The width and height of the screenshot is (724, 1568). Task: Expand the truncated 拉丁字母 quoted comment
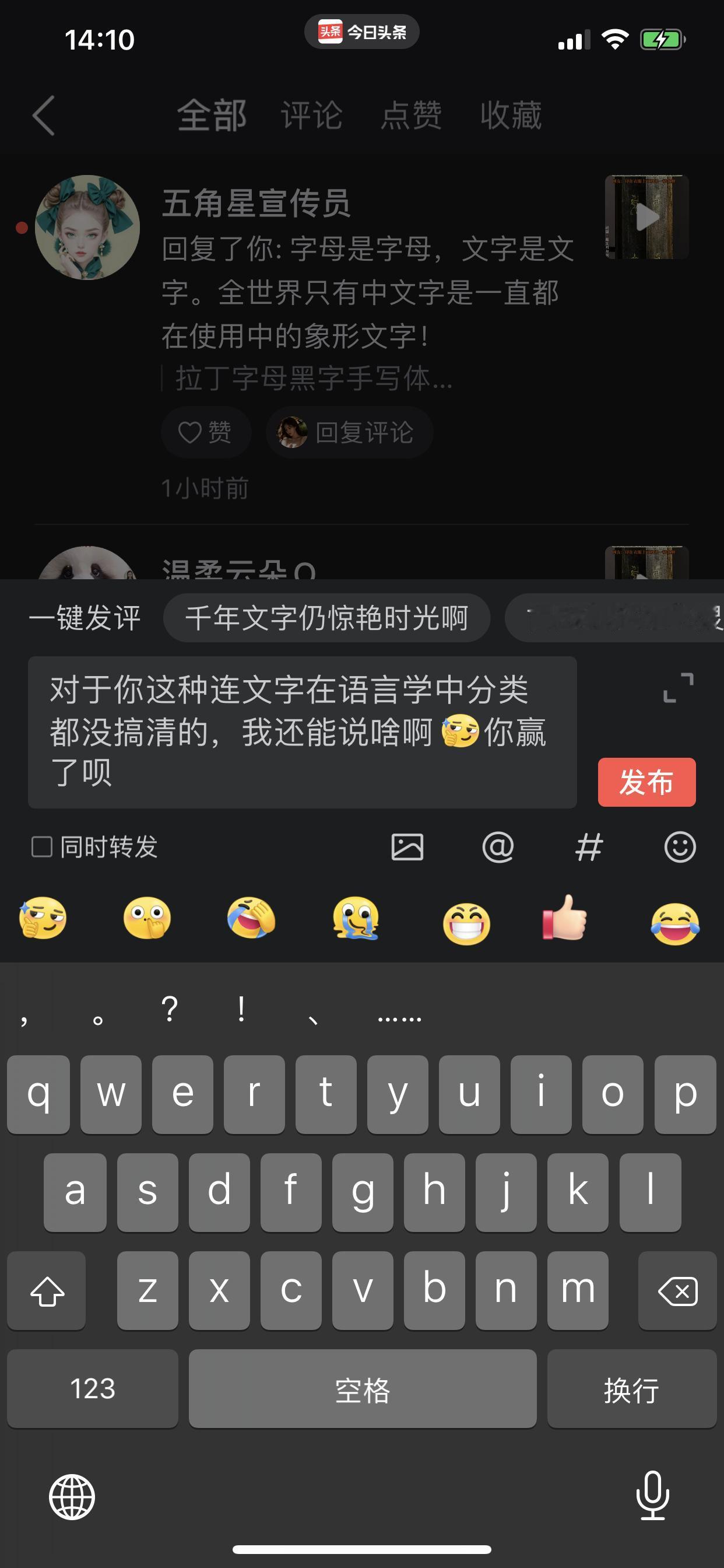304,380
